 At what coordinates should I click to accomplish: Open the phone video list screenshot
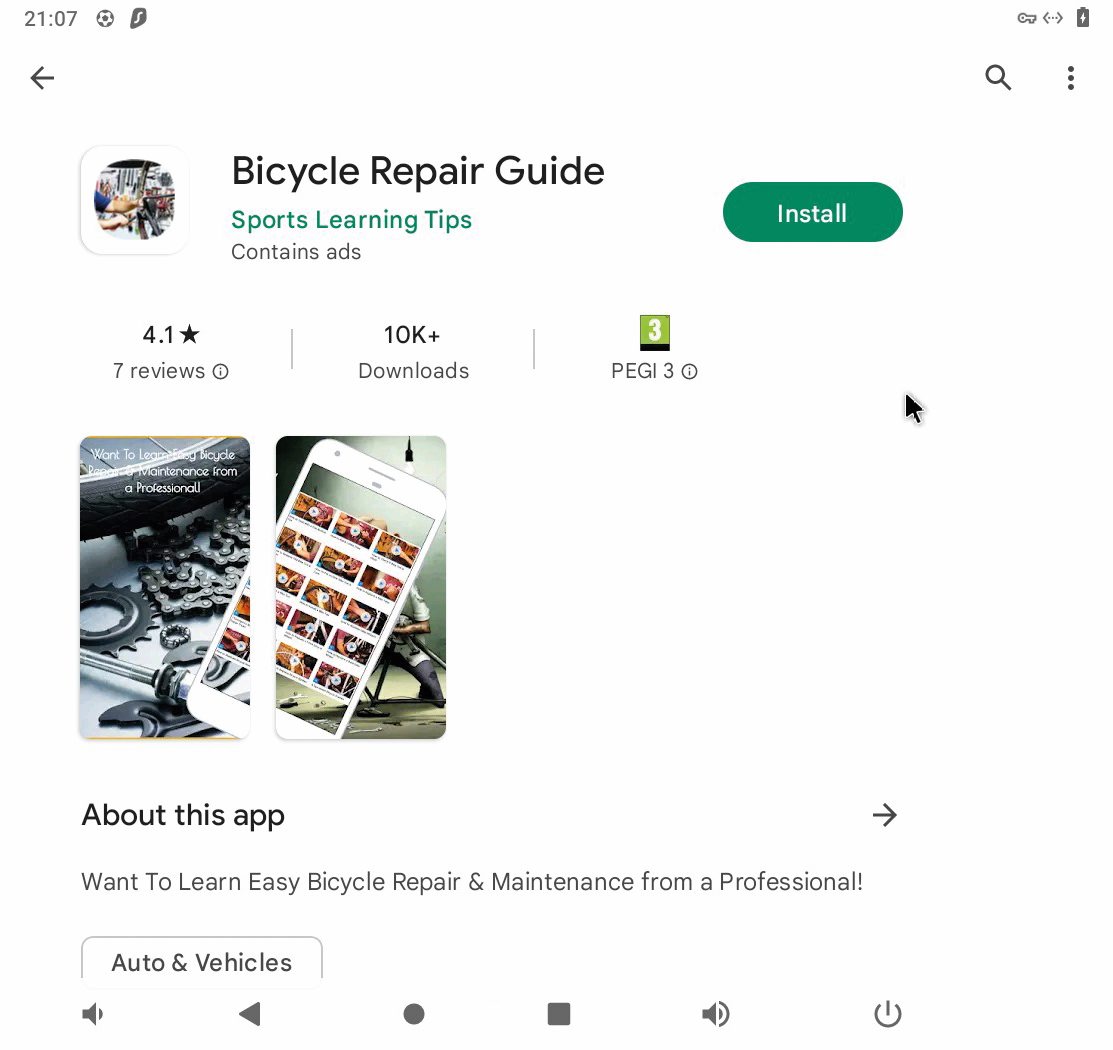360,587
